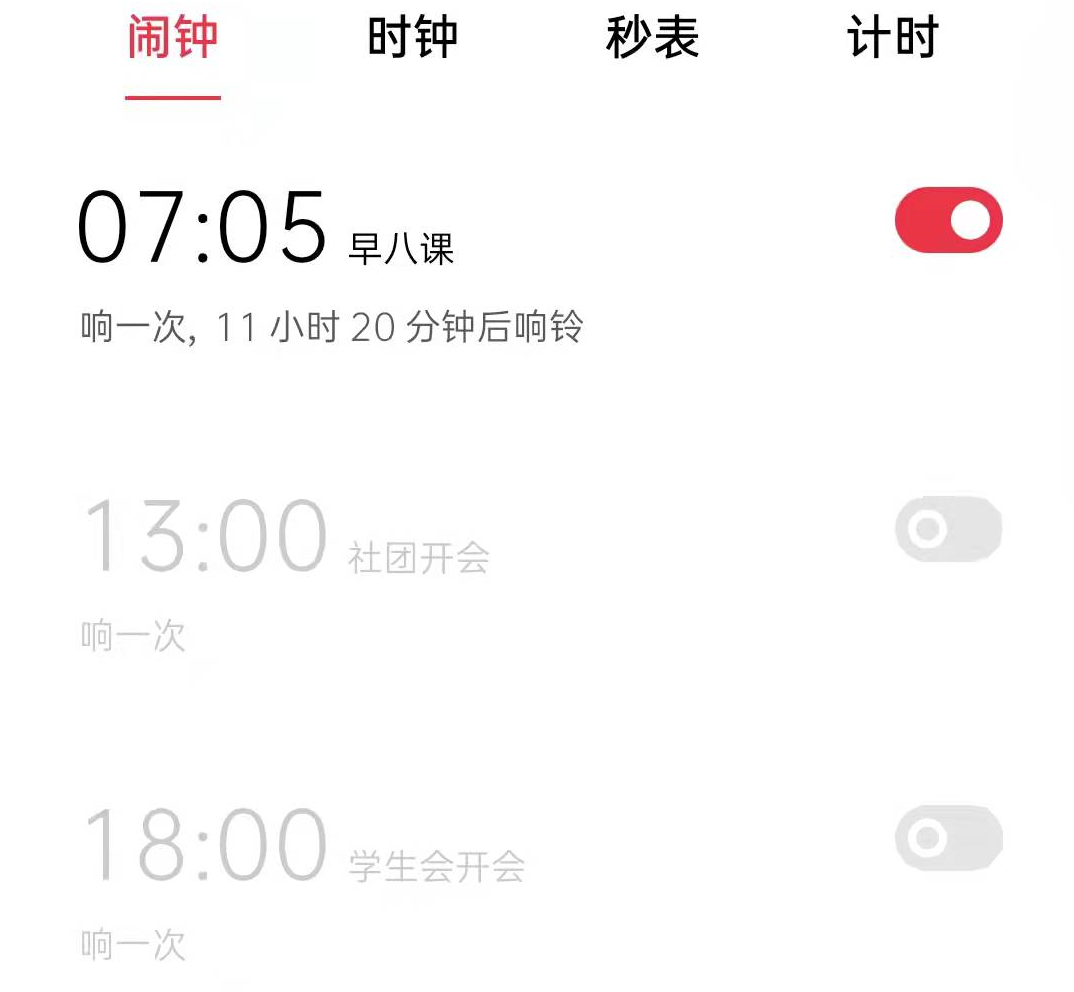The width and height of the screenshot is (1074, 992).
Task: Disable the 07:05 早八课 alarm
Action: tap(948, 220)
